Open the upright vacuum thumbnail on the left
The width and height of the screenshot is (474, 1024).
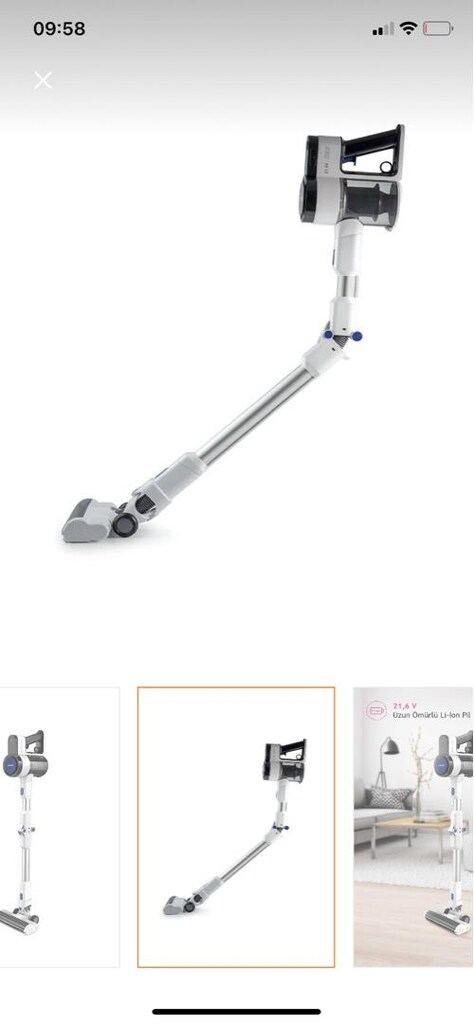tap(59, 827)
